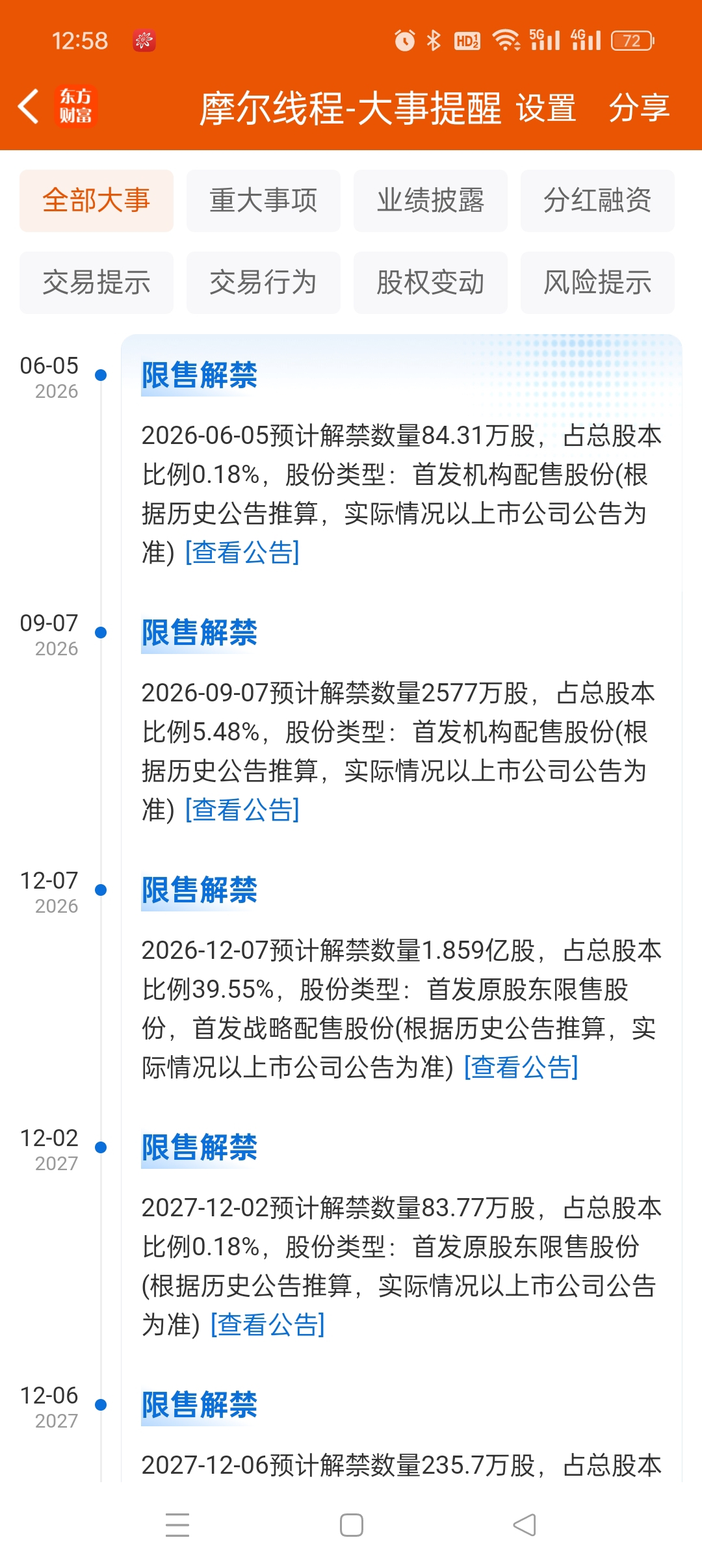Open the 风险提示 category
Image resolution: width=702 pixels, height=1568 pixels.
tap(597, 283)
